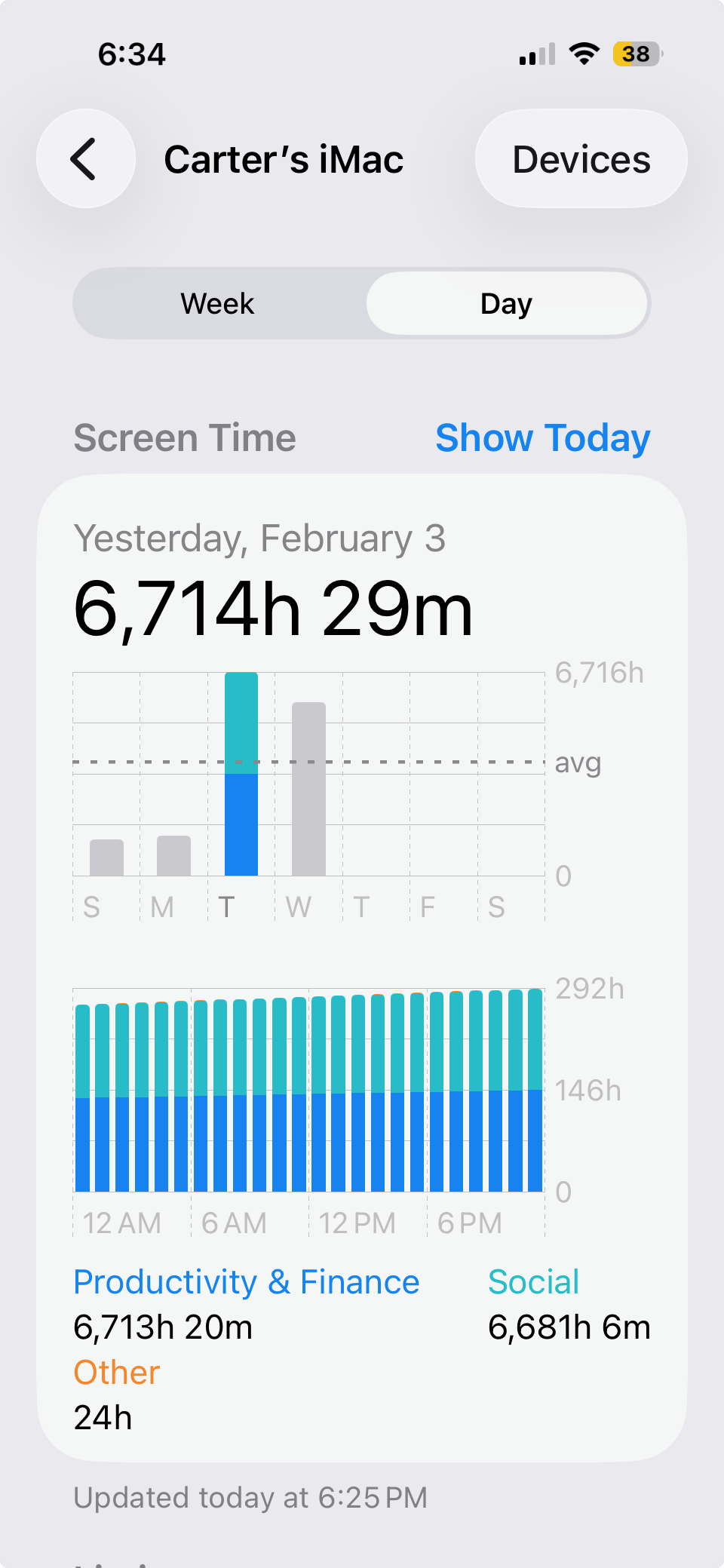
Task: Select Sunday's bar in the weekly chart
Action: click(106, 858)
